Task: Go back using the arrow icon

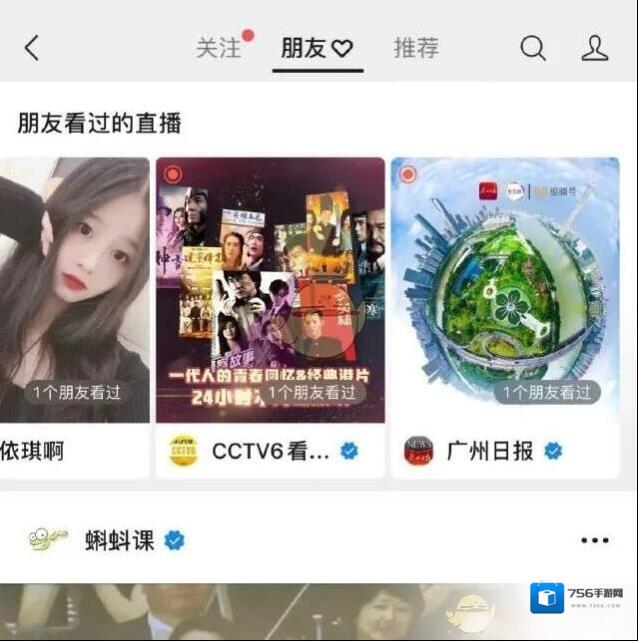Action: coord(32,47)
